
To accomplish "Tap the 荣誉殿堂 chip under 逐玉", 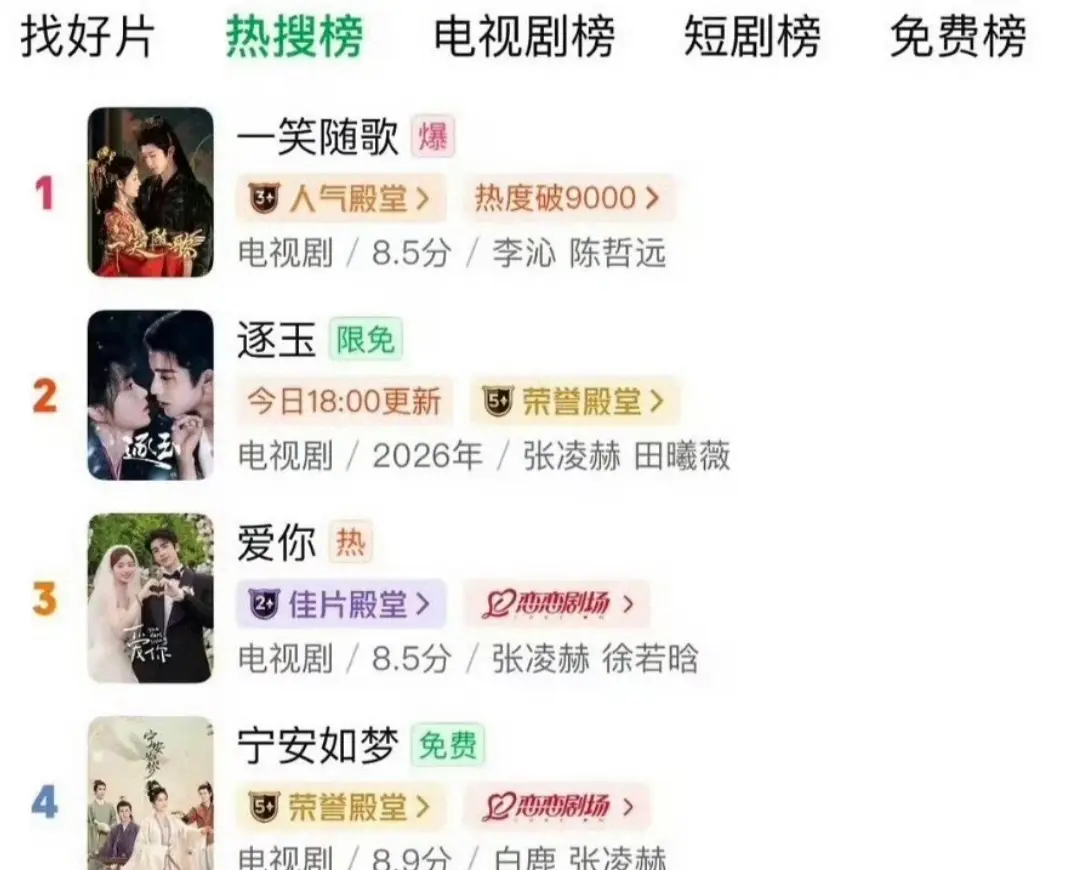I will coord(575,401).
